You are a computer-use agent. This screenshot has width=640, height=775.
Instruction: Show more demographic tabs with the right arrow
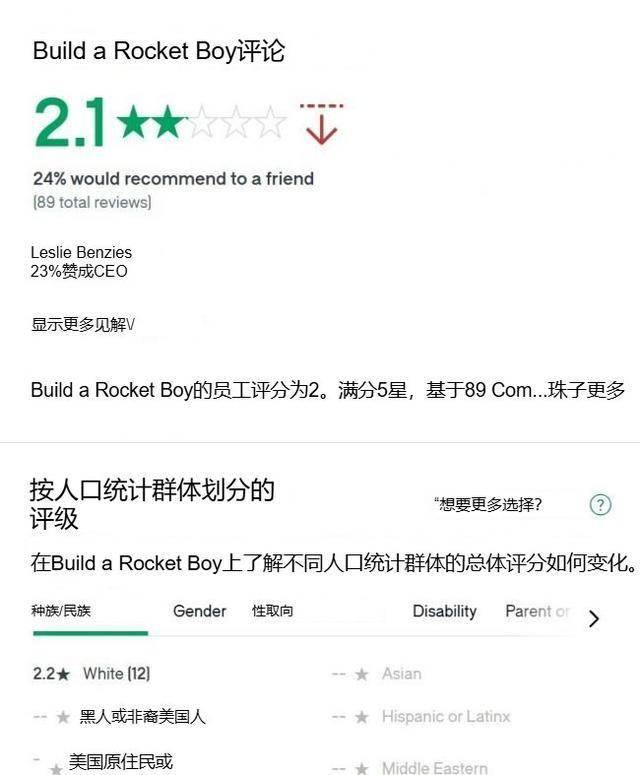click(594, 618)
